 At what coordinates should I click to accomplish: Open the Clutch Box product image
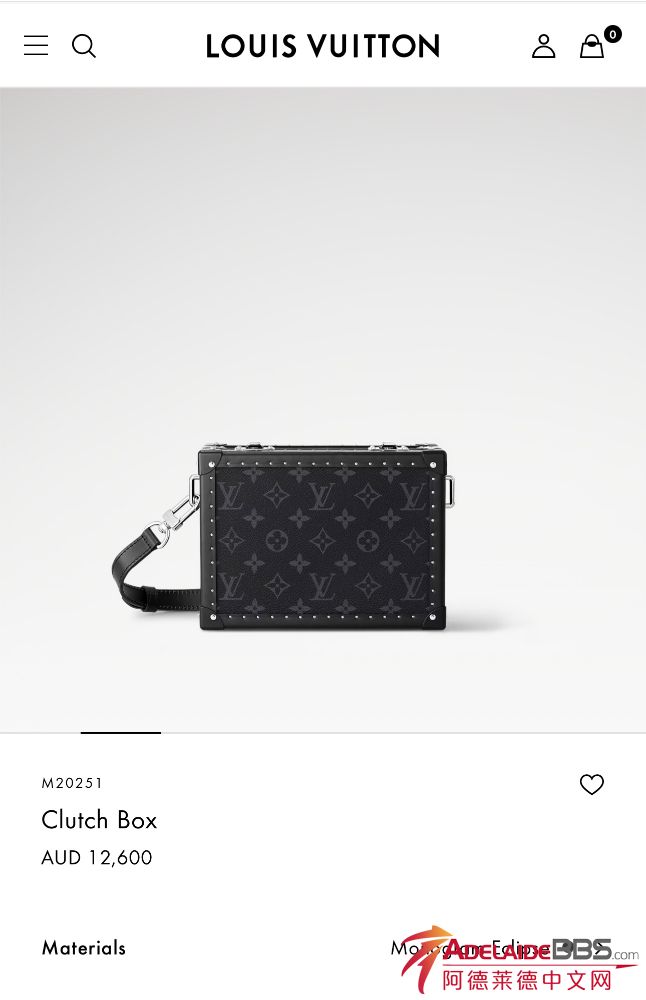click(x=323, y=540)
